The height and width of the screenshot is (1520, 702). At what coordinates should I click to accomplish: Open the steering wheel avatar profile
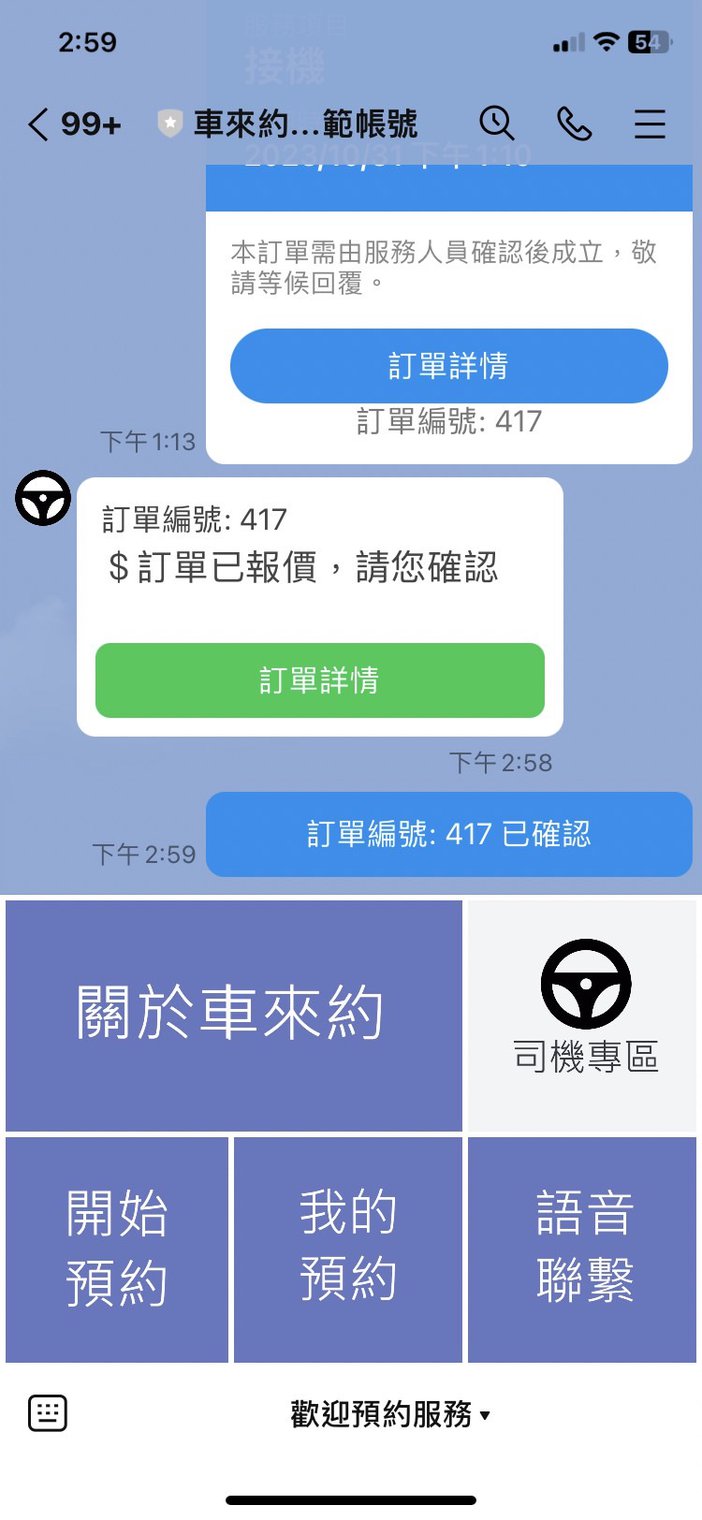click(43, 498)
